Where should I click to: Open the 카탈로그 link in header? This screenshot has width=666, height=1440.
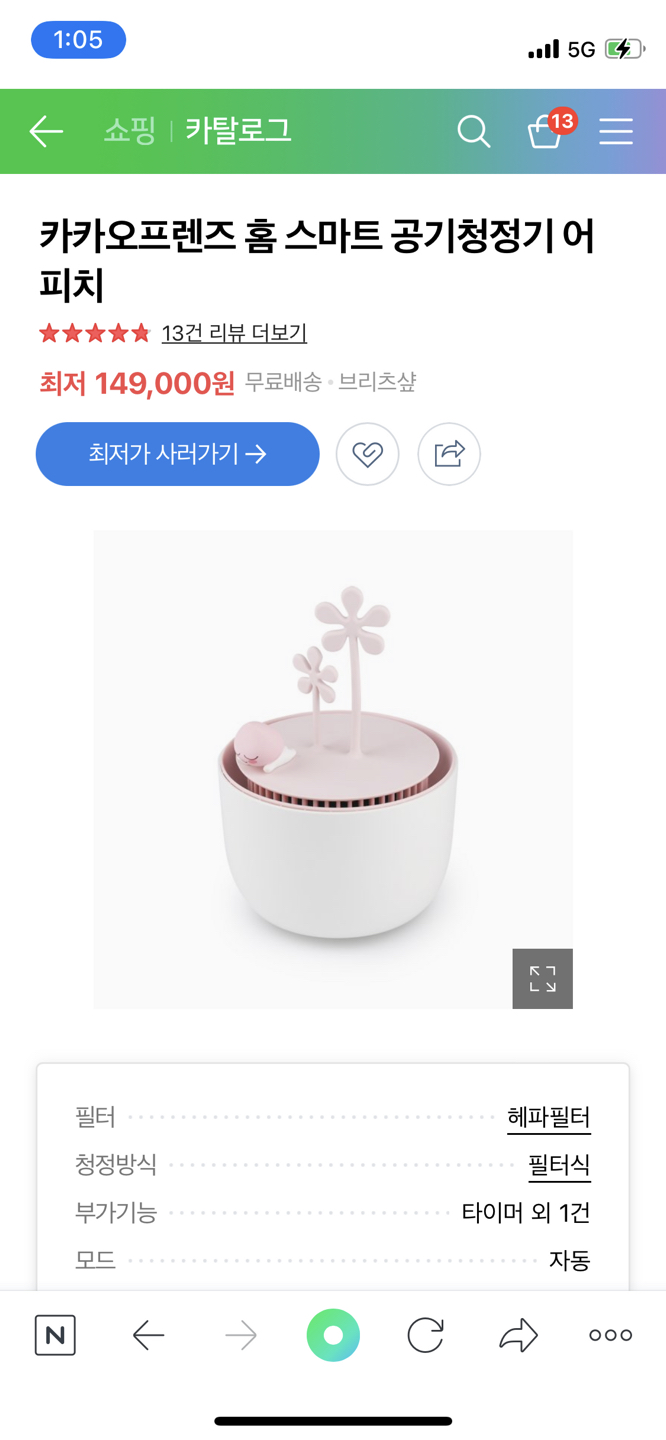point(238,131)
